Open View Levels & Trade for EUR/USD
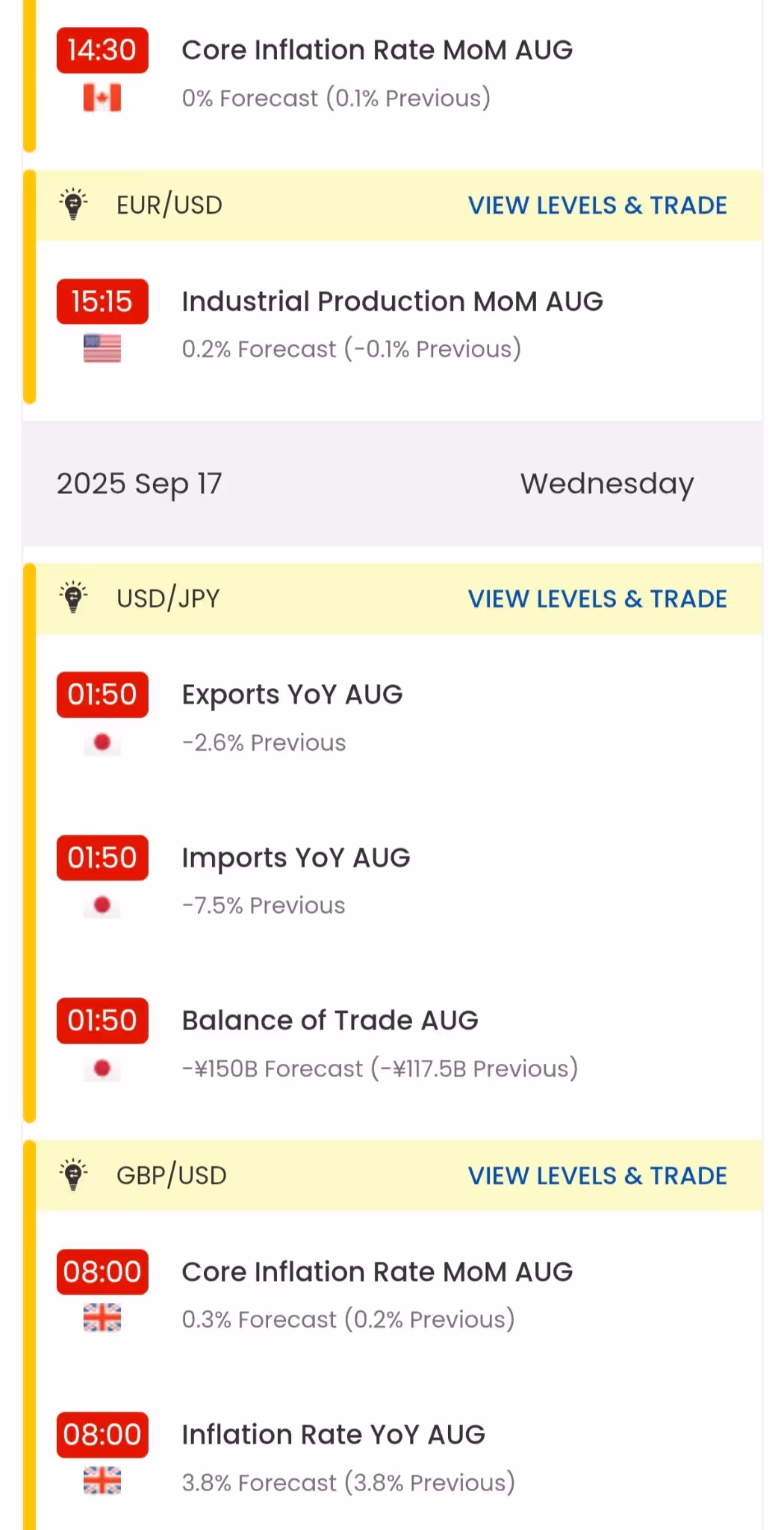Image resolution: width=784 pixels, height=1530 pixels. tap(597, 205)
